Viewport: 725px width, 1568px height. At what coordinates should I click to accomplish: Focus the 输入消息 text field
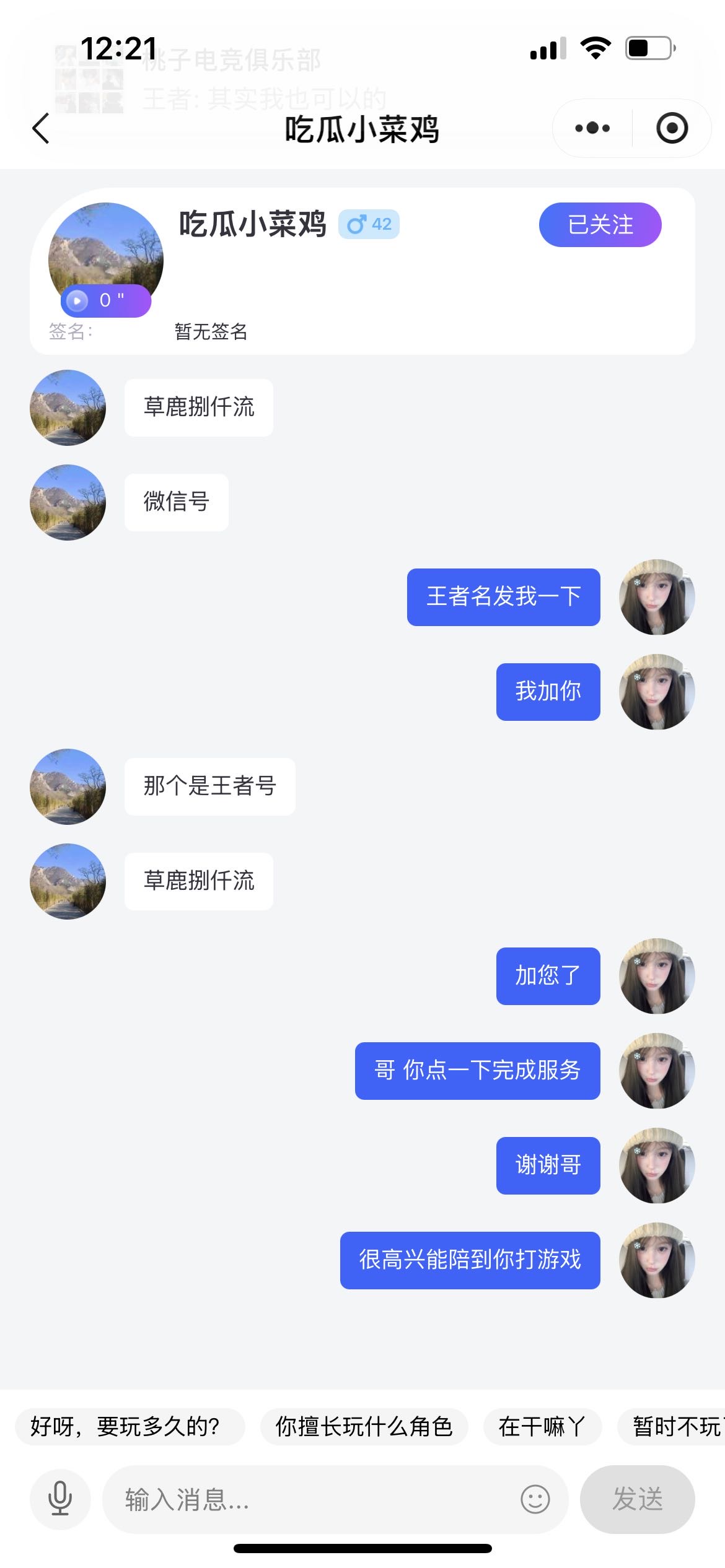tap(310, 1499)
